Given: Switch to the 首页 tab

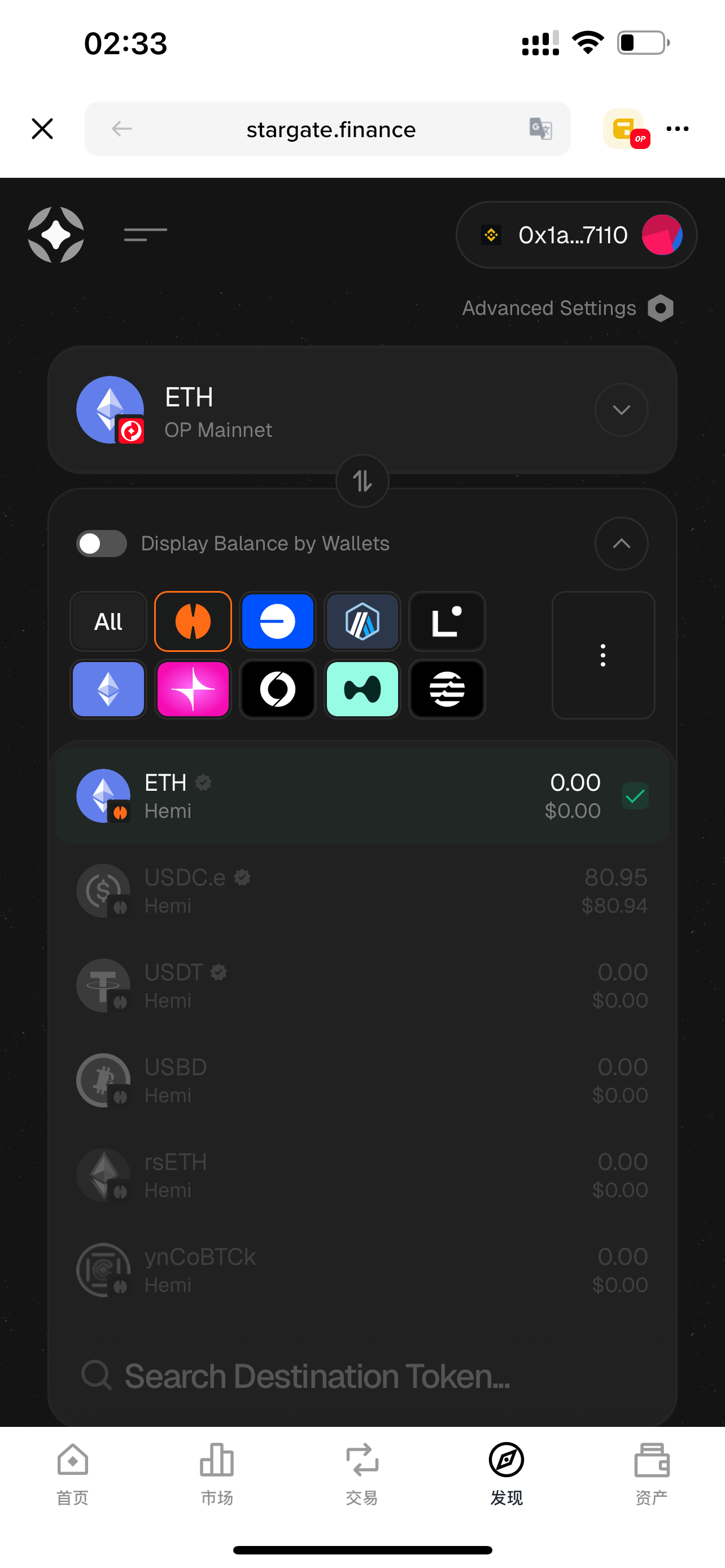Looking at the screenshot, I should click(x=72, y=1472).
